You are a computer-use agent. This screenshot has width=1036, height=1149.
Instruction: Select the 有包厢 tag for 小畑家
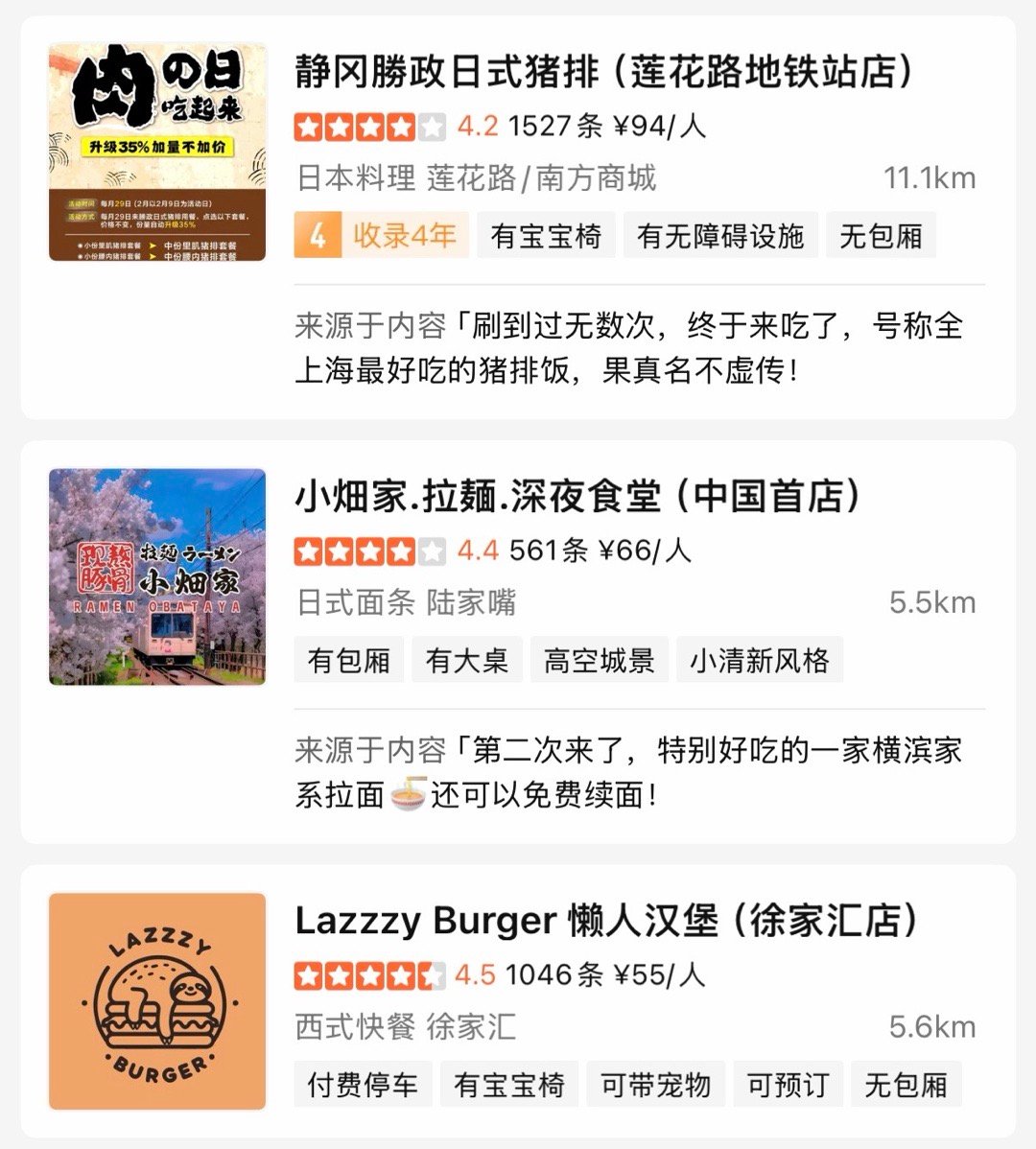pyautogui.click(x=348, y=660)
